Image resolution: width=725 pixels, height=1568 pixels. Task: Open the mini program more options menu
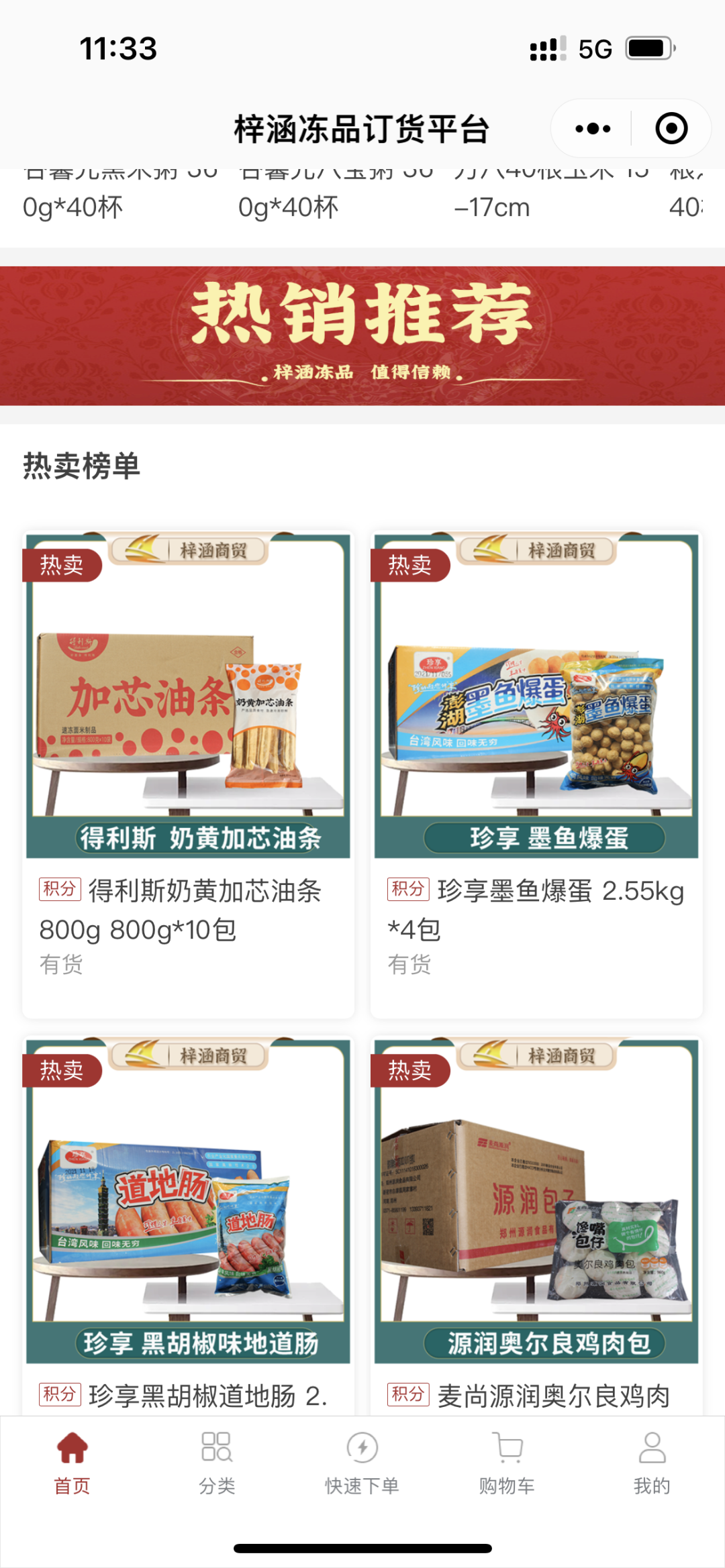tap(593, 129)
